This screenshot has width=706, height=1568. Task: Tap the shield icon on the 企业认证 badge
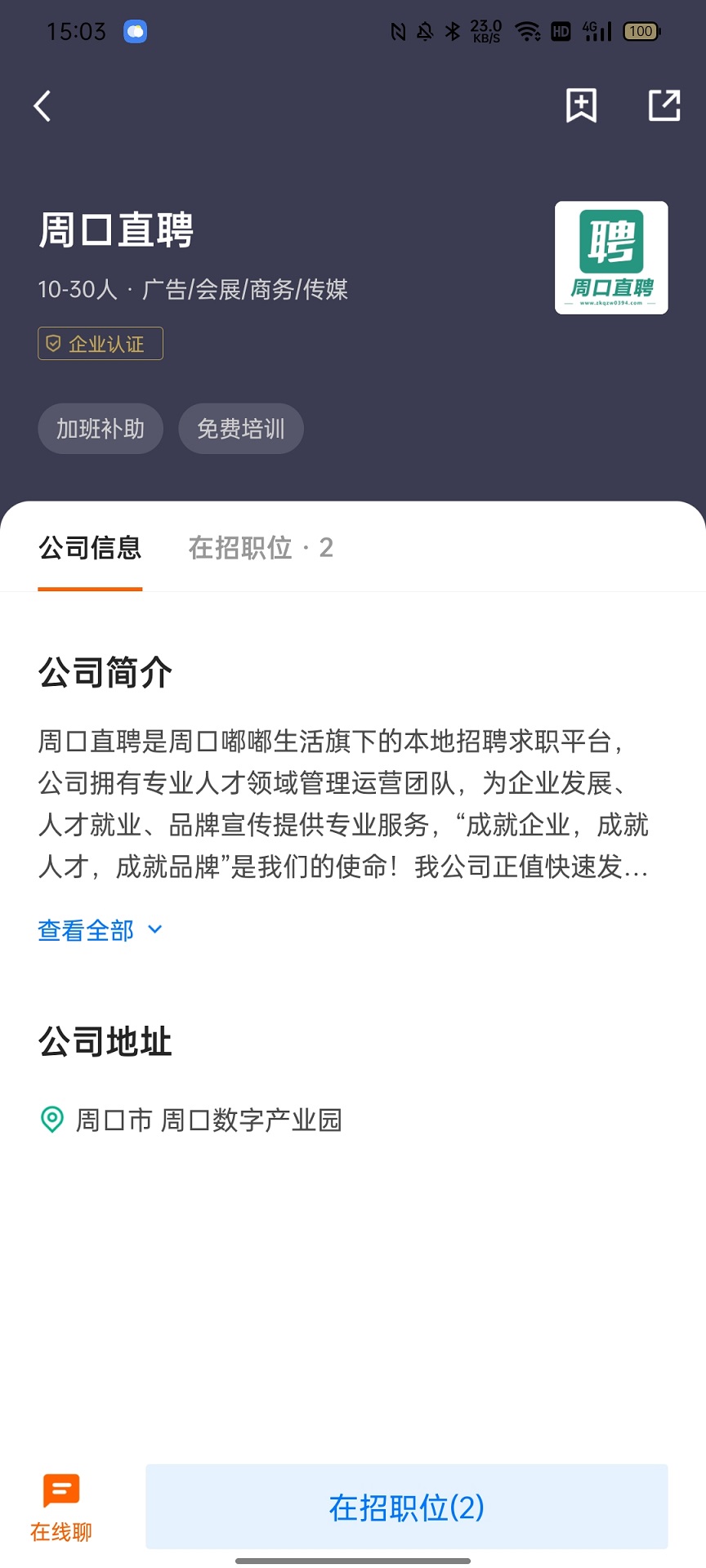tap(54, 344)
